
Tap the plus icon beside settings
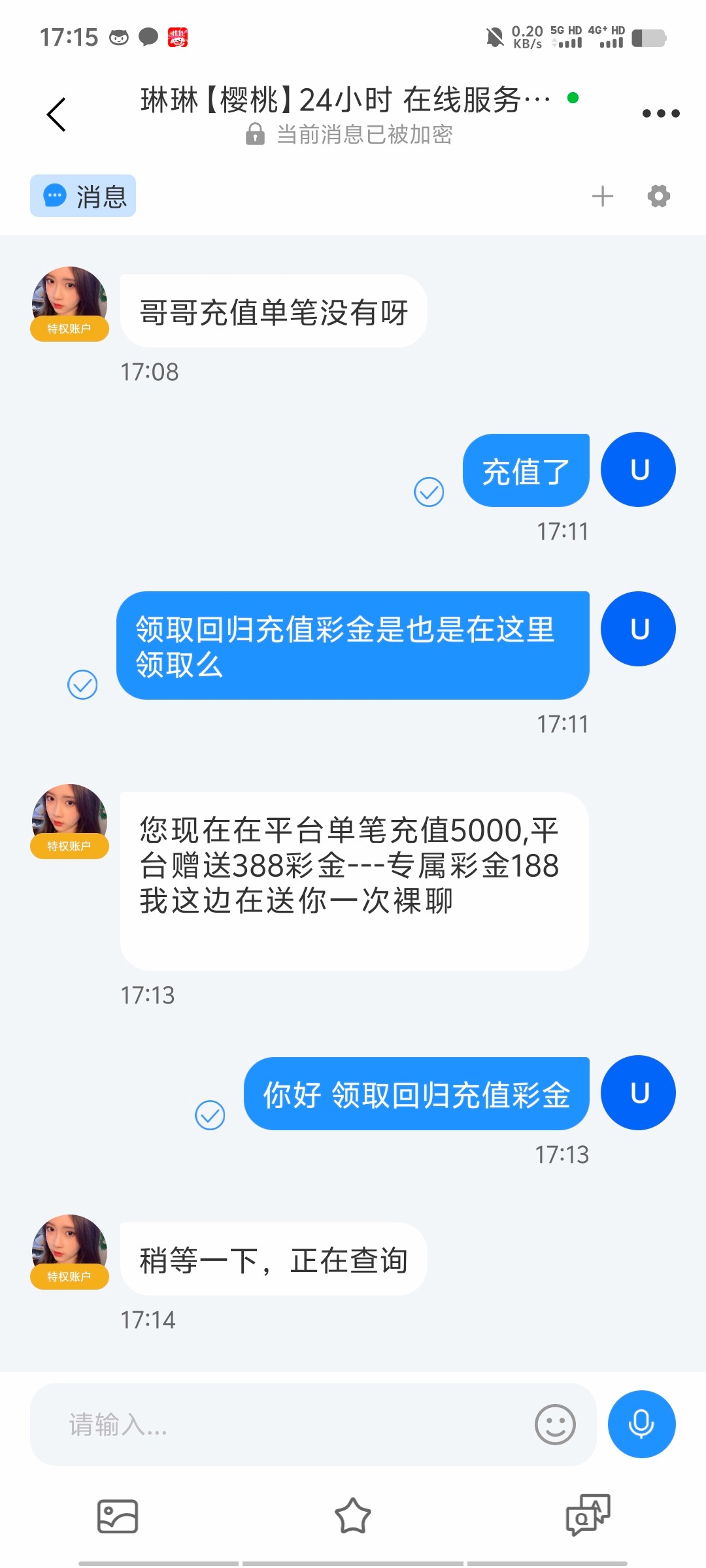(x=602, y=196)
